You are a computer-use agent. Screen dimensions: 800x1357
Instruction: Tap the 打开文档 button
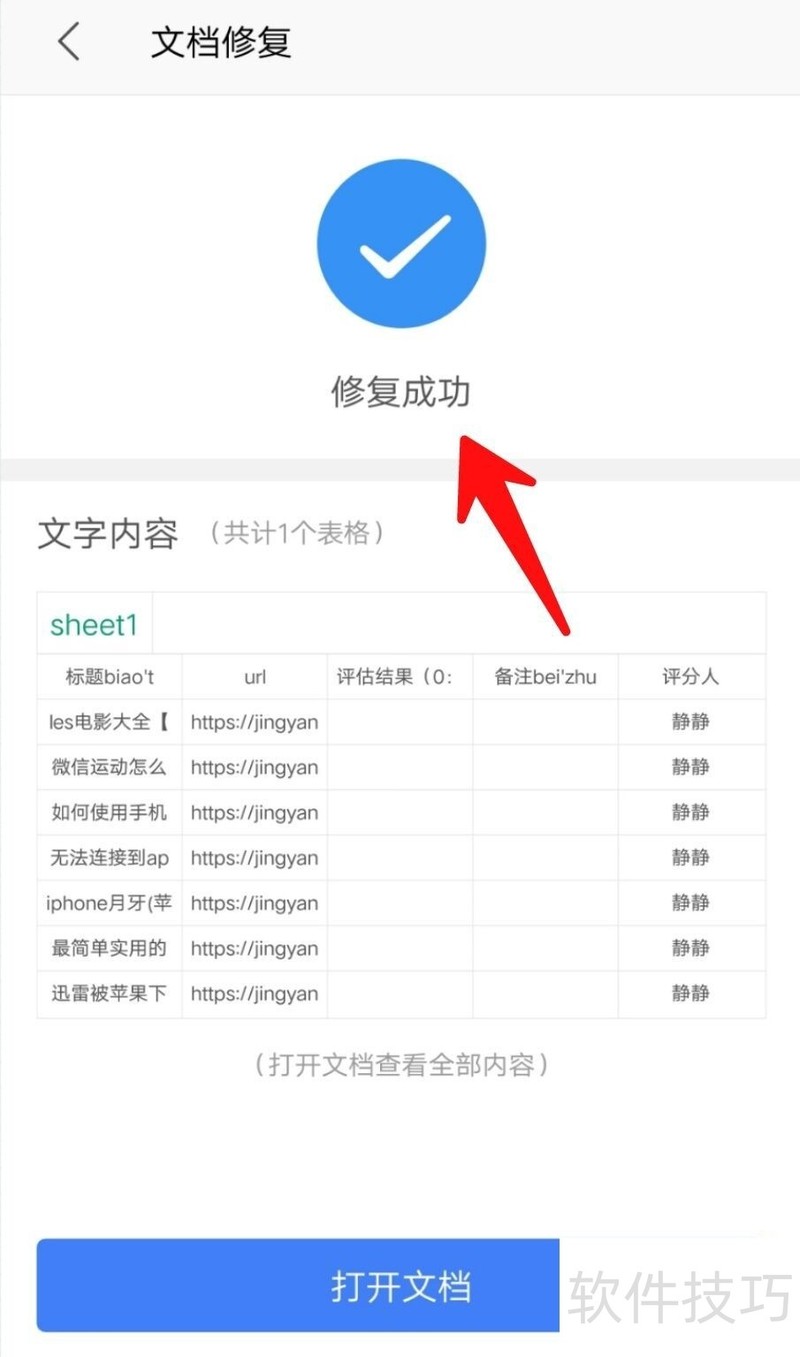[x=399, y=1285]
